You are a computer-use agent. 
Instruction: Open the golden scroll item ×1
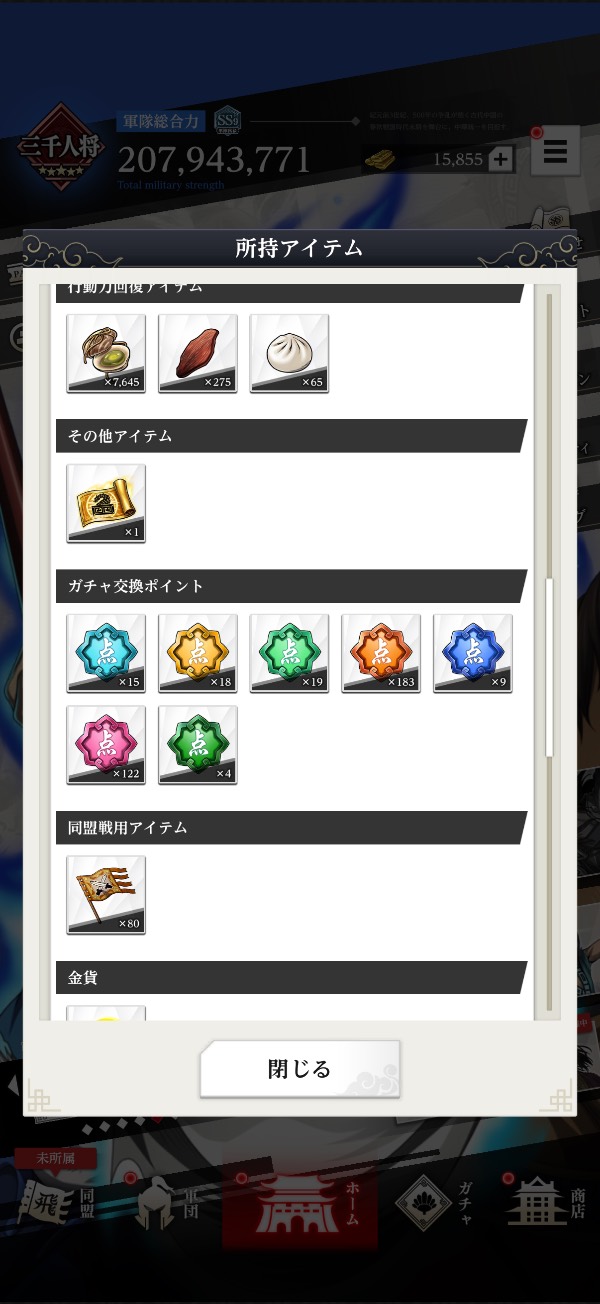[106, 503]
